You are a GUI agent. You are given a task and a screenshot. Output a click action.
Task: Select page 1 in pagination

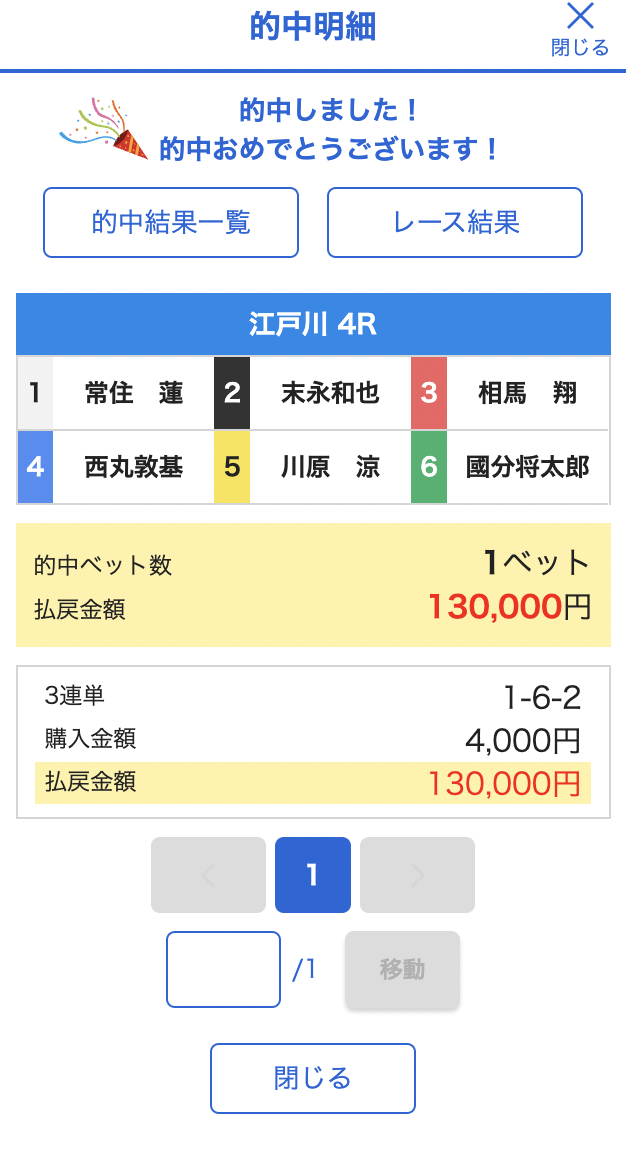pyautogui.click(x=312, y=875)
